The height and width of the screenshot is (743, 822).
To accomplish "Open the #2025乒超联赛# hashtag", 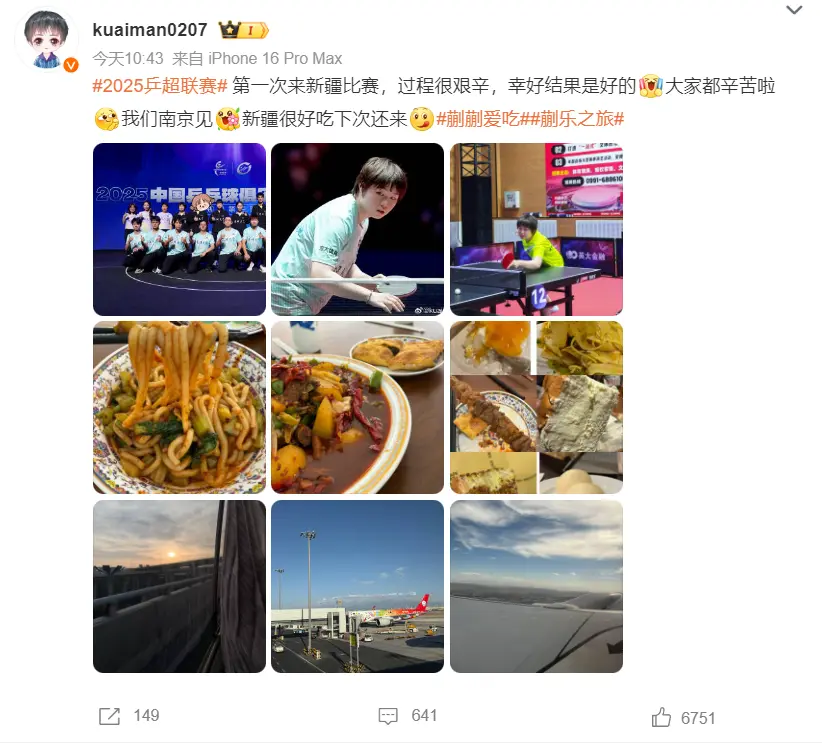I will coord(160,86).
